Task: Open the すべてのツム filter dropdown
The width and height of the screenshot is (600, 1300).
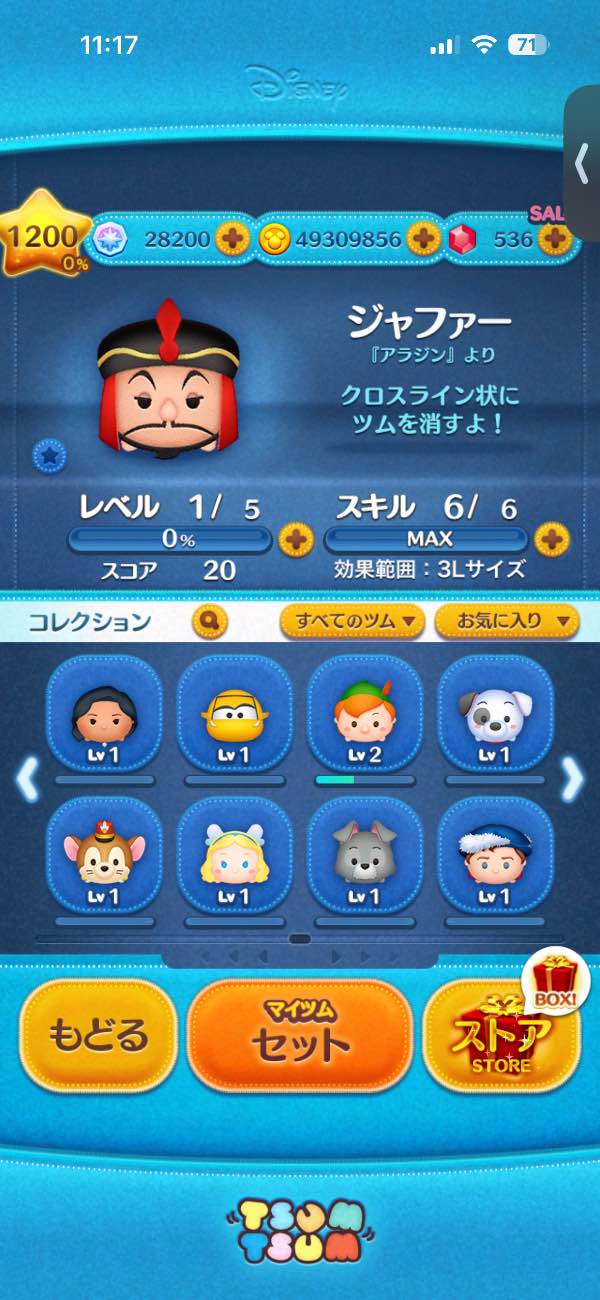Action: (352, 622)
